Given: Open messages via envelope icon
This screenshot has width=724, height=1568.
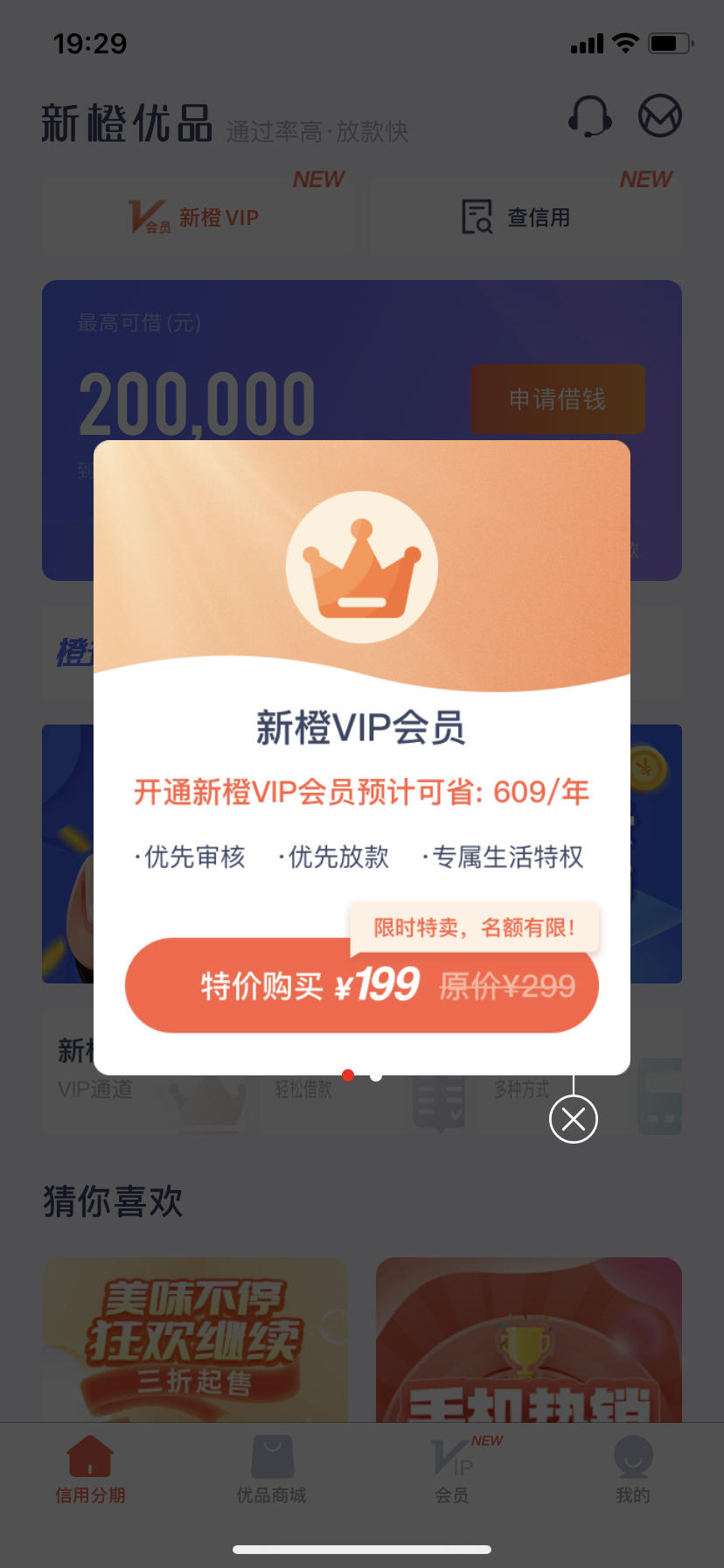Looking at the screenshot, I should 661,115.
